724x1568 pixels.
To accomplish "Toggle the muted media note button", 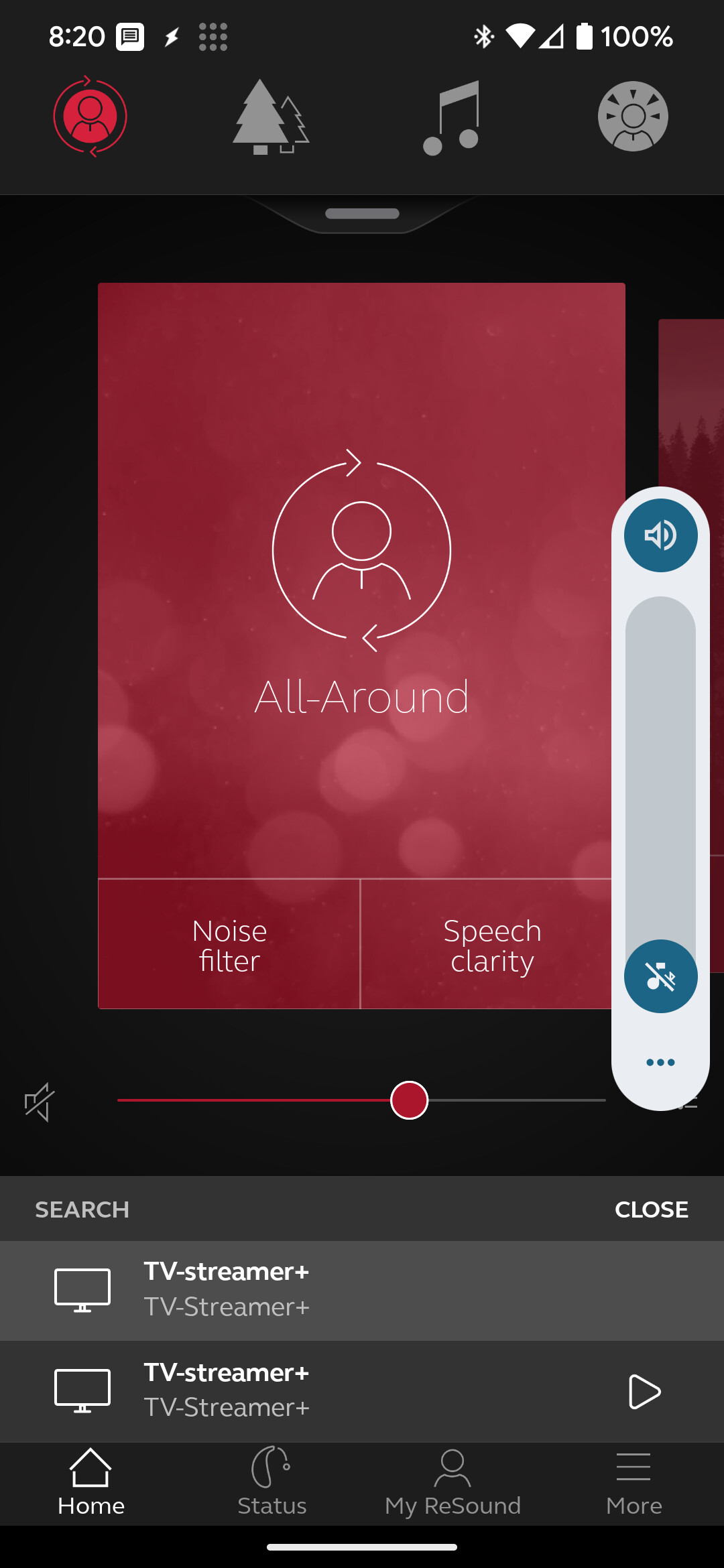I will 660,976.
